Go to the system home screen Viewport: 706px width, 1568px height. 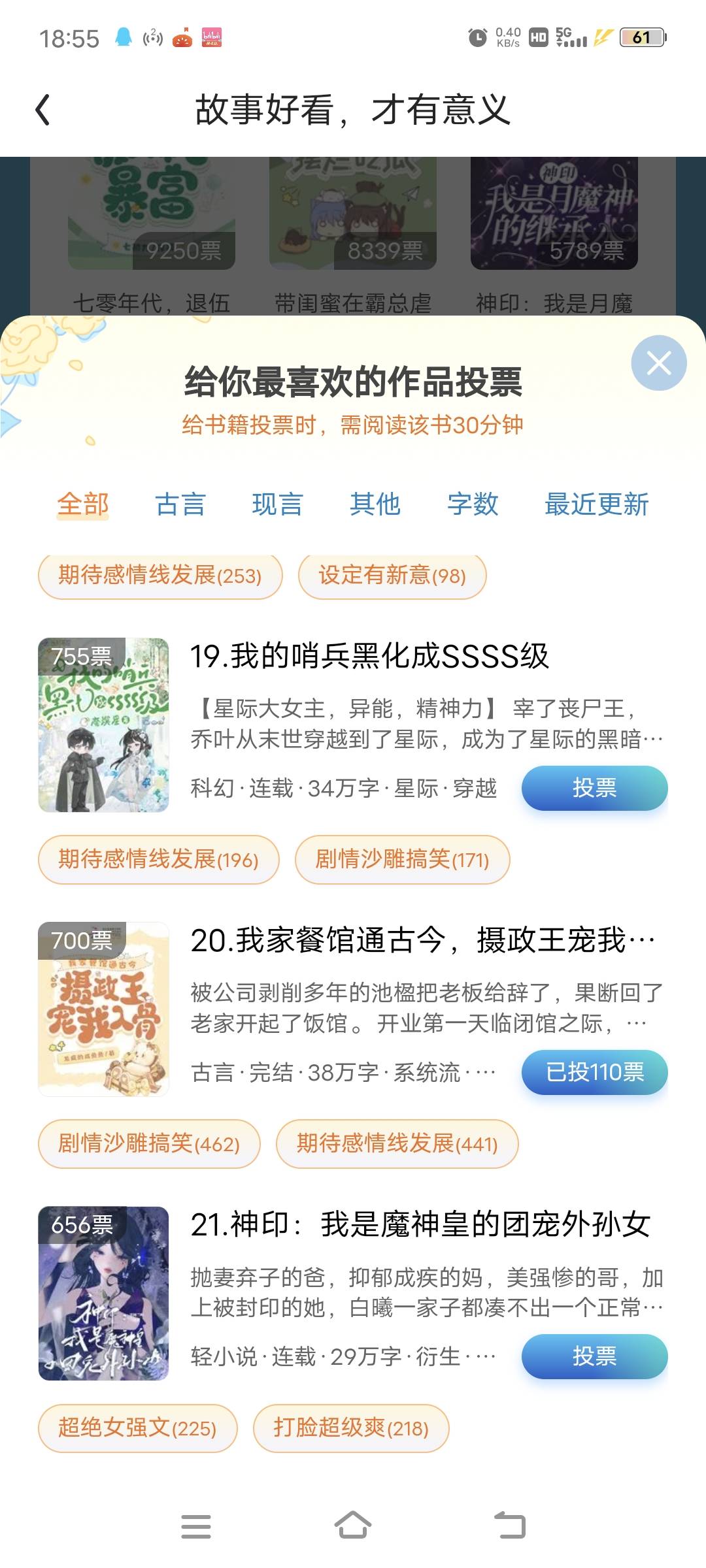pyautogui.click(x=353, y=1526)
